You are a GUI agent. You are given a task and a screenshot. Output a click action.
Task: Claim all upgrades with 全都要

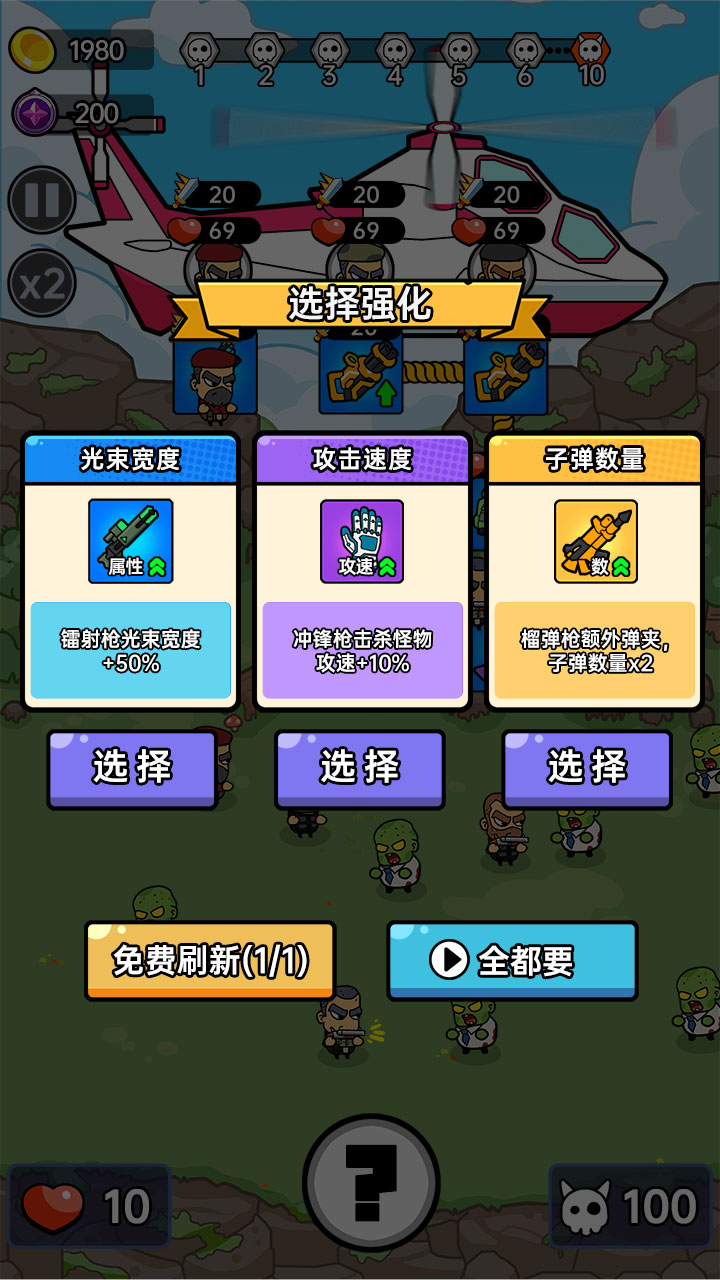[512, 960]
